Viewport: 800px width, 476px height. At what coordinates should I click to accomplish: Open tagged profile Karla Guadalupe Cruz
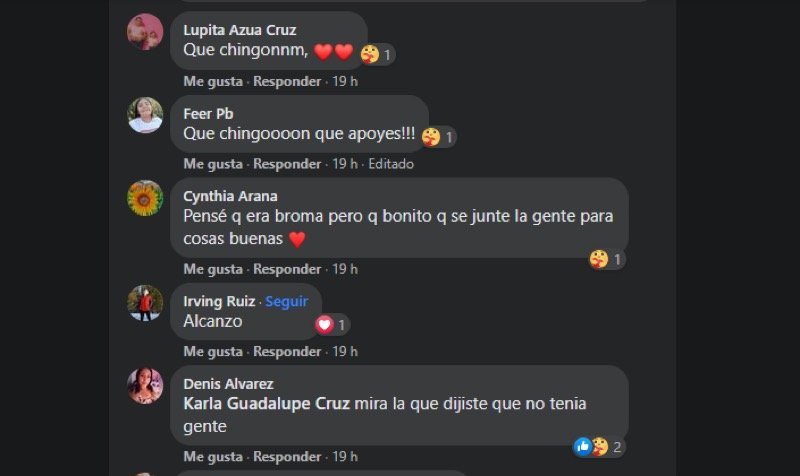point(266,404)
